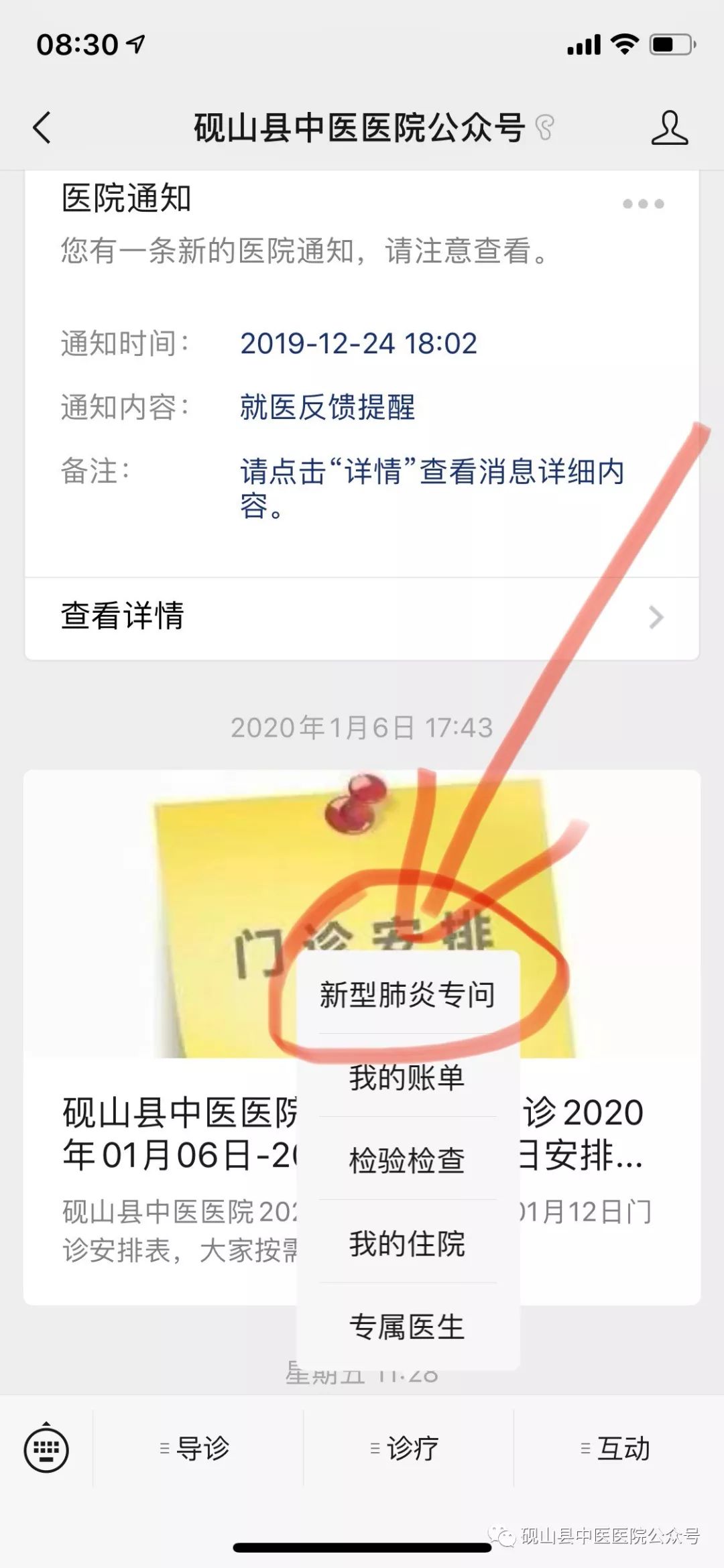
Task: Open 我的账单 in the popup menu
Action: [408, 1078]
